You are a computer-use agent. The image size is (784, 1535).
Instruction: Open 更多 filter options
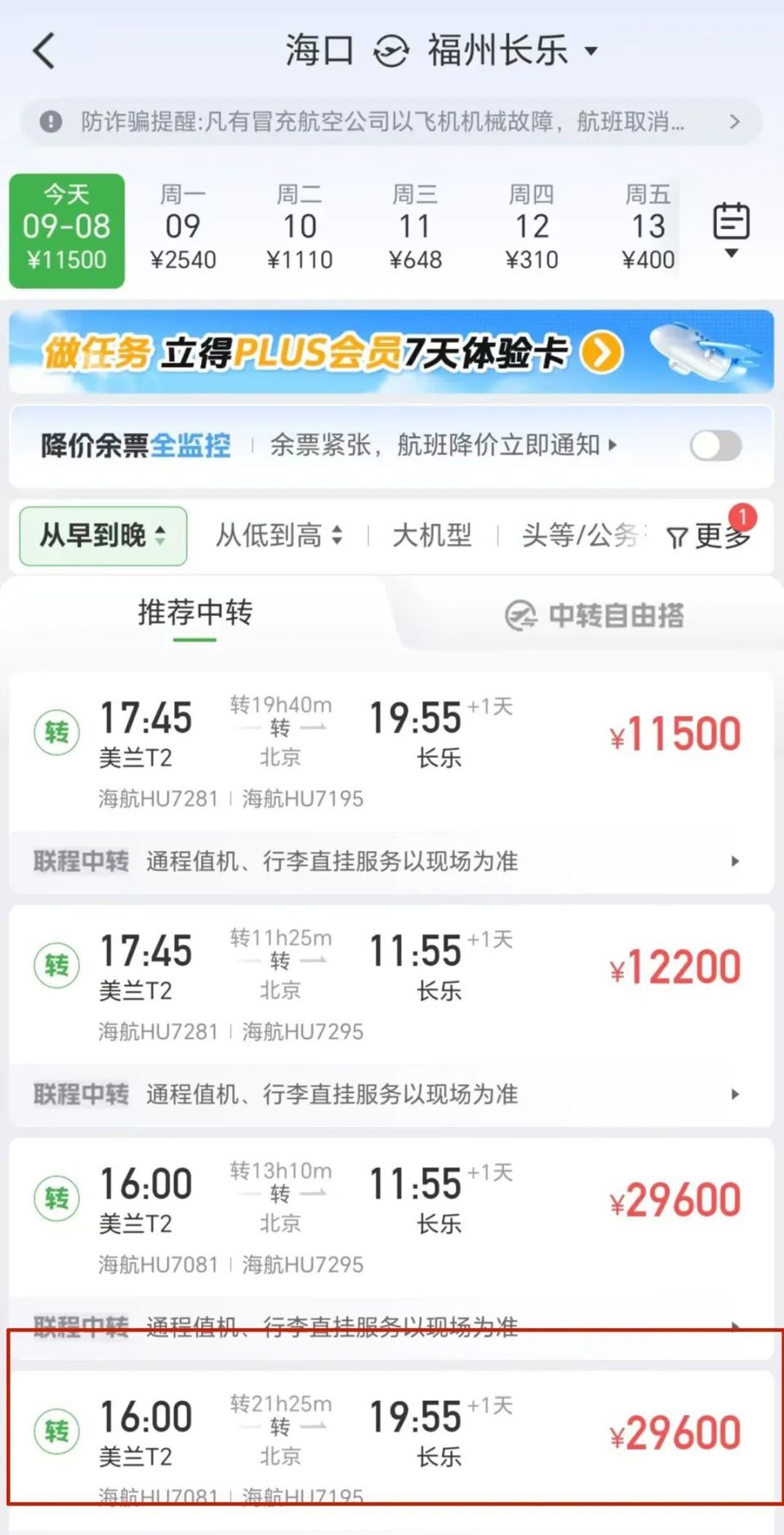[x=709, y=536]
